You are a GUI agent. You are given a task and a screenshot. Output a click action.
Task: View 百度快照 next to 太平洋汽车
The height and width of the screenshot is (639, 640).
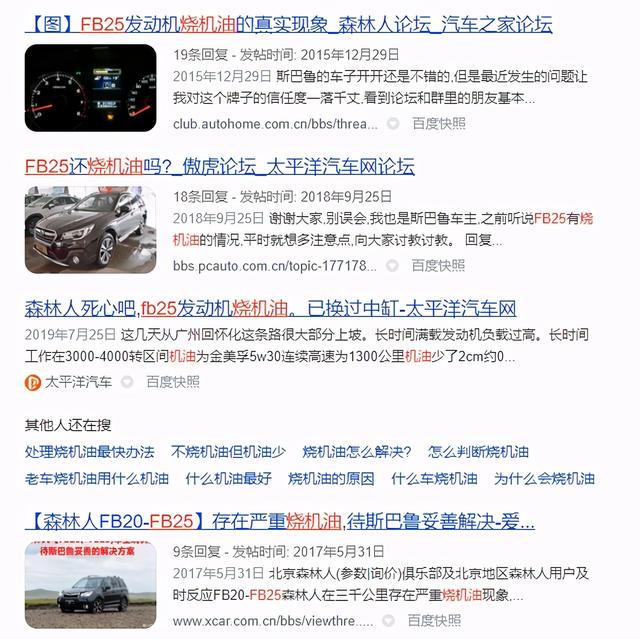click(172, 381)
